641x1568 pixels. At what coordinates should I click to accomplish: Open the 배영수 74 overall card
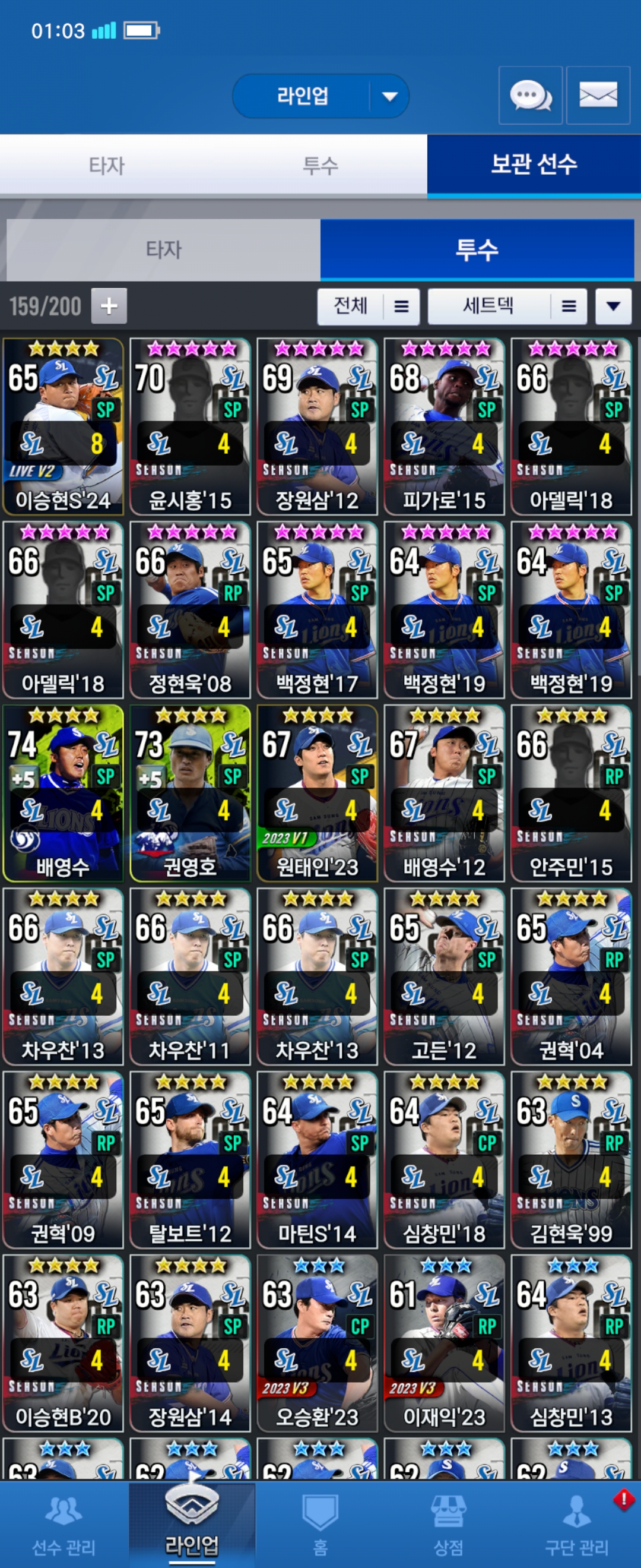tap(64, 792)
